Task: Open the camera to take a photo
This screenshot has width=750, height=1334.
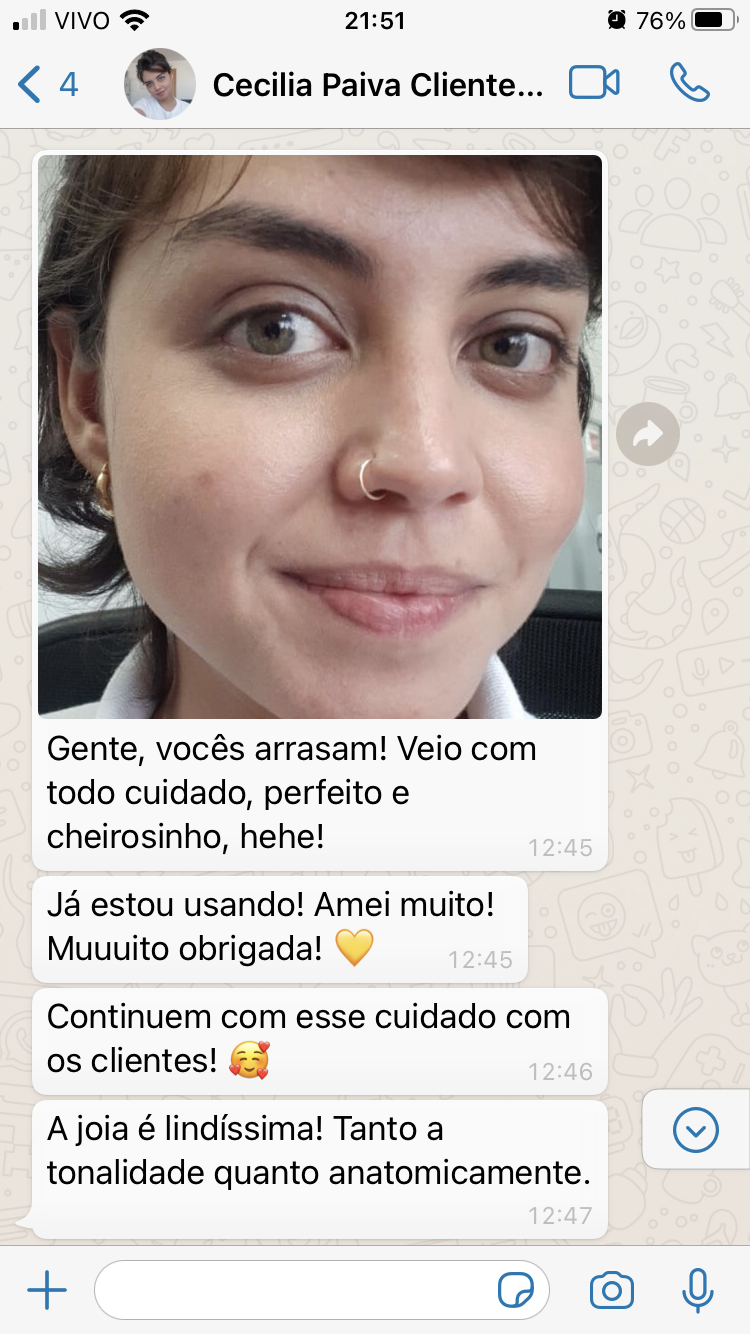Action: pyautogui.click(x=611, y=1291)
